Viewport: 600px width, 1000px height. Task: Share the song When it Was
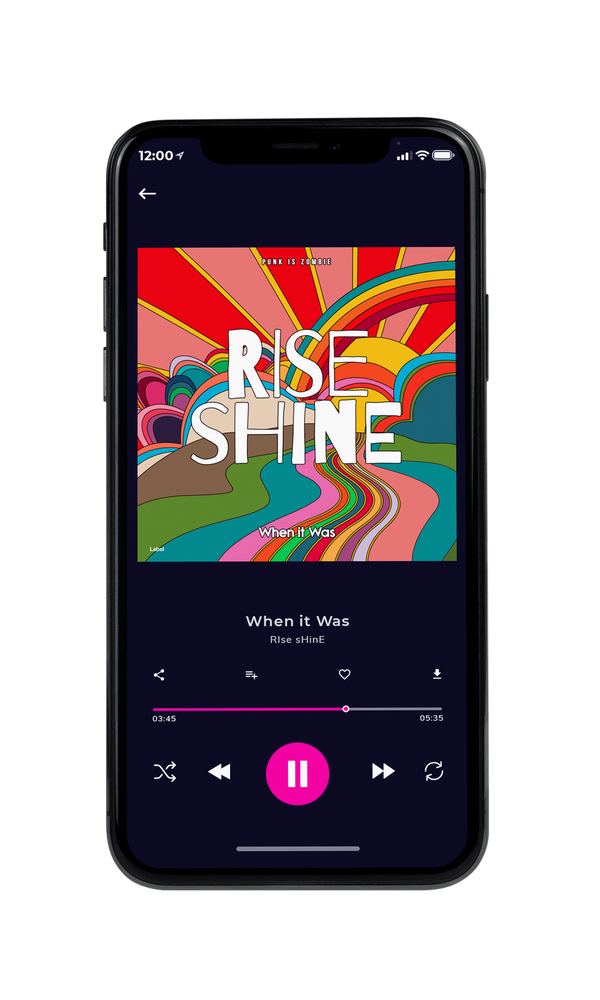click(159, 675)
